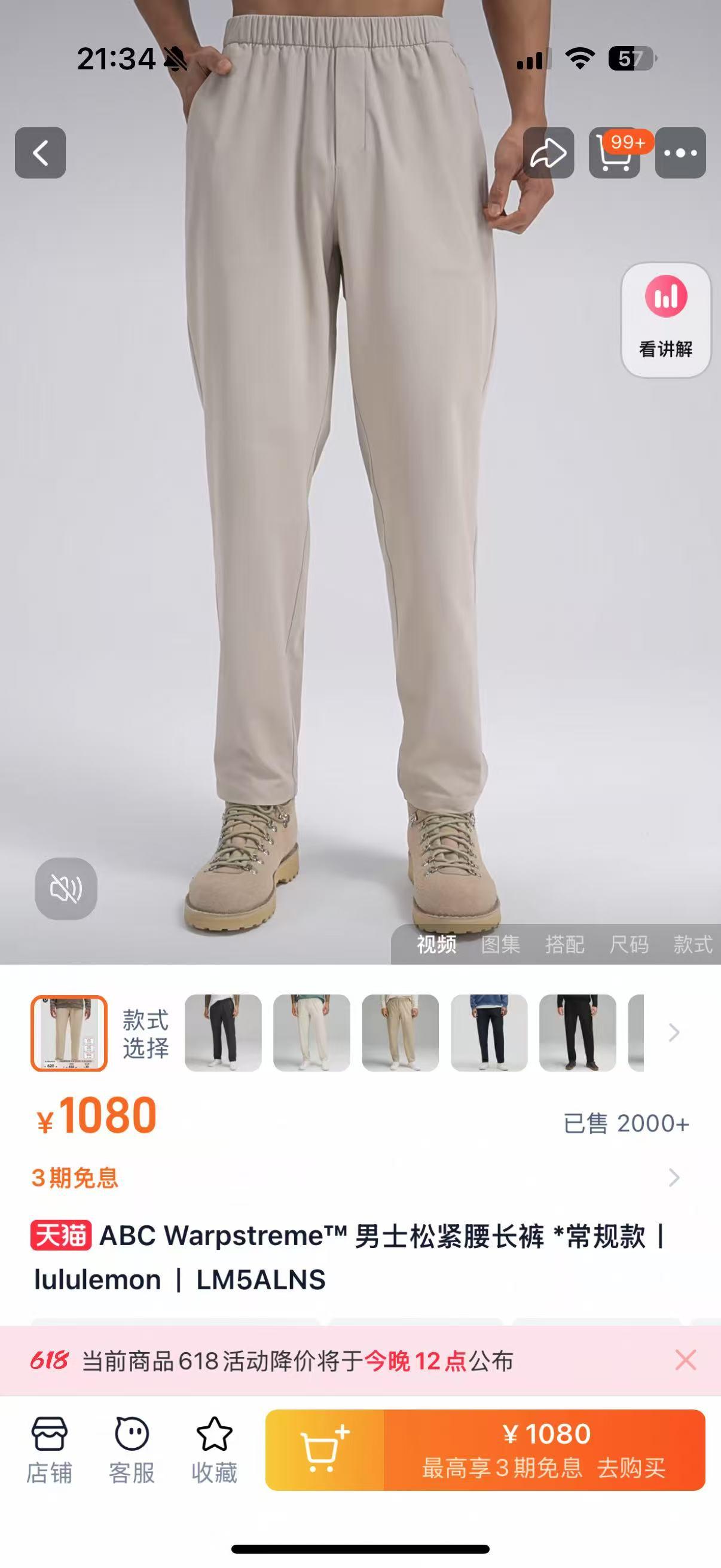
Task: Switch to the 图集 gallery tab
Action: click(500, 944)
